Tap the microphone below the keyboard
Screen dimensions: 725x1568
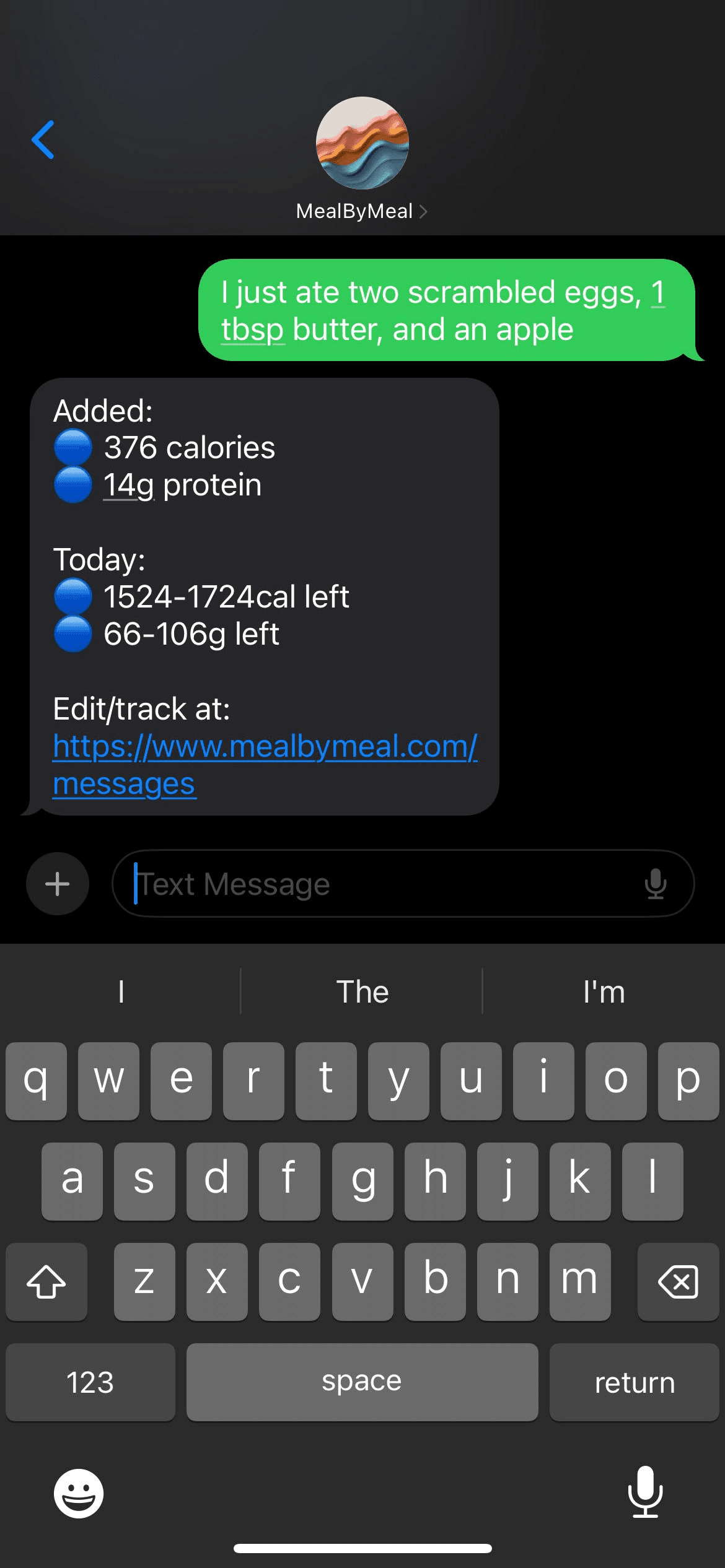645,1492
